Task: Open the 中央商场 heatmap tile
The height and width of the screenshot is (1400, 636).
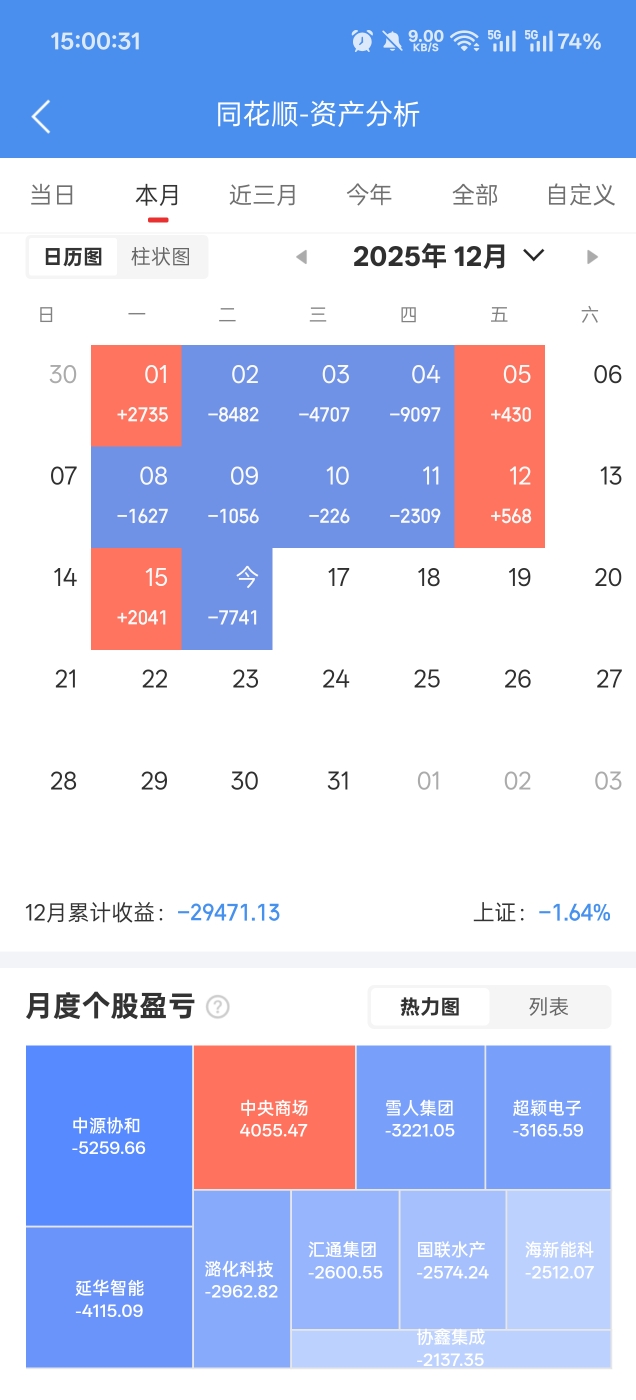Action: tap(274, 1118)
